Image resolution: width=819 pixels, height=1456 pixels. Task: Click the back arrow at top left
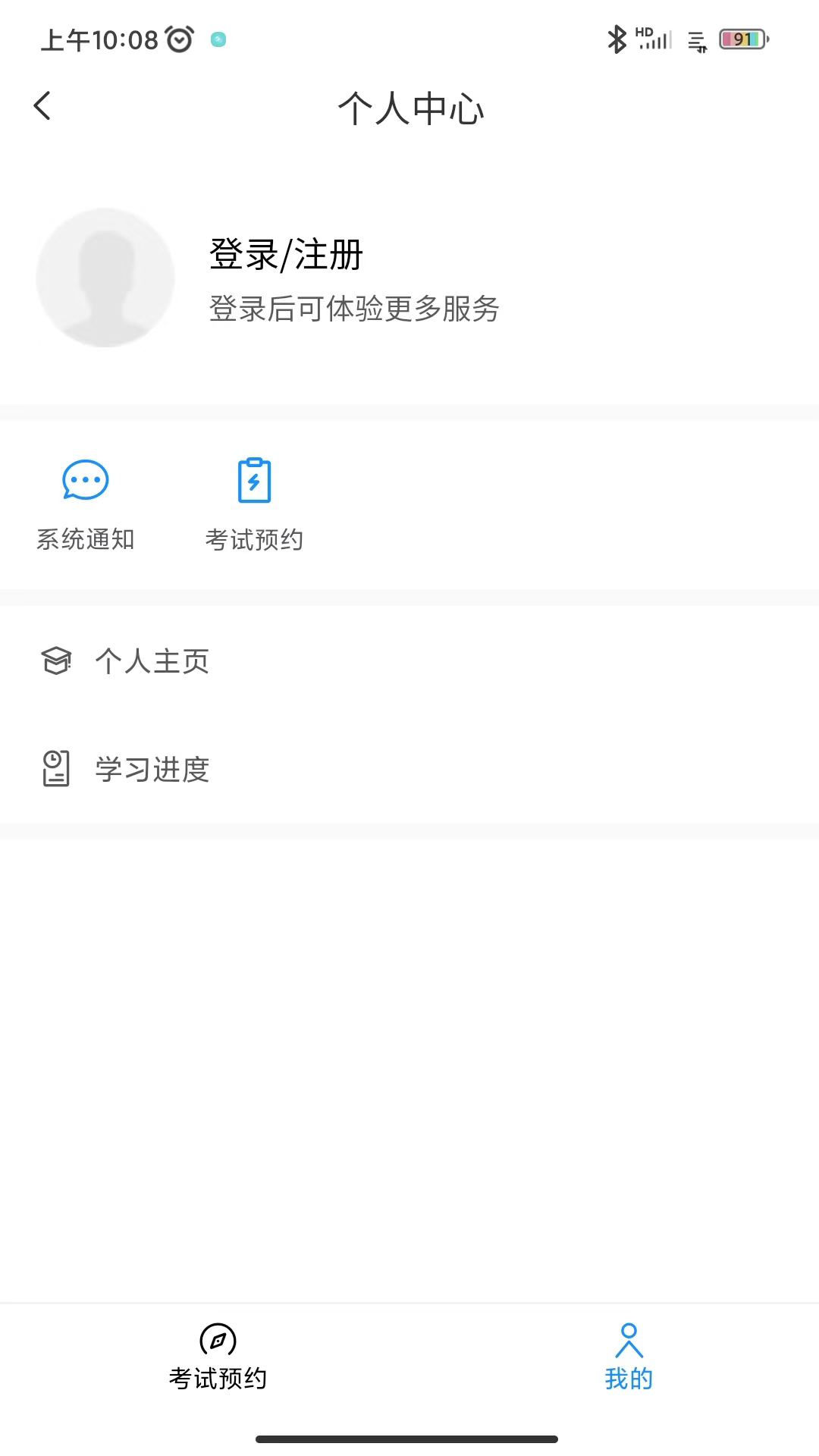click(43, 106)
